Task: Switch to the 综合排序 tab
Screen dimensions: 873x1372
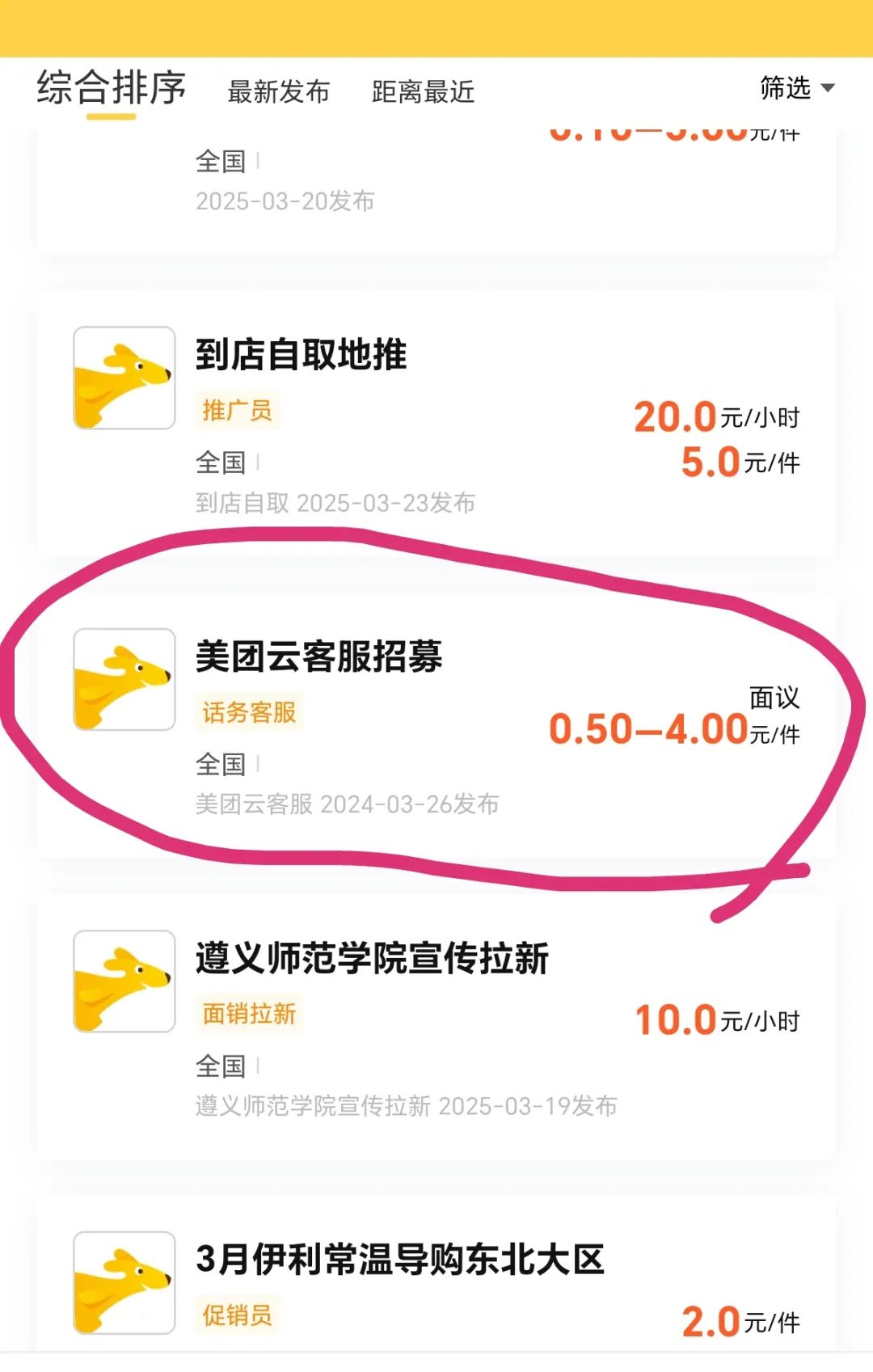Action: click(112, 89)
